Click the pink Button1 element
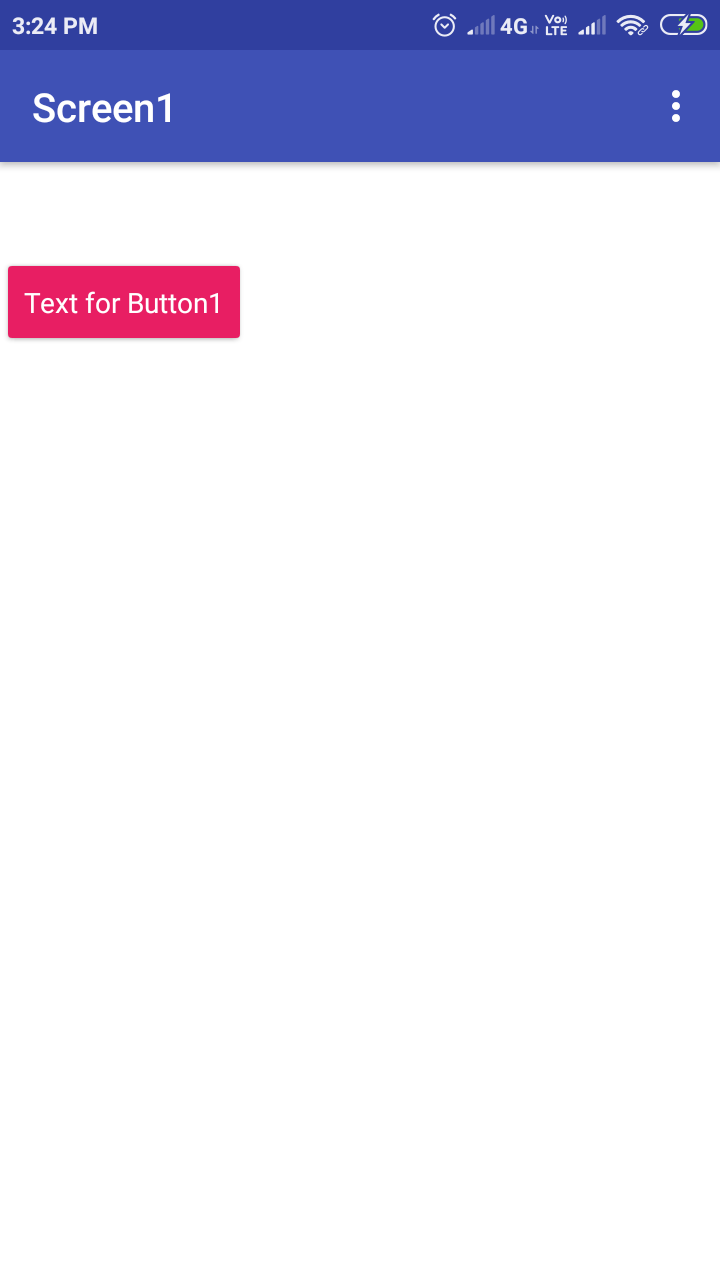720x1280 pixels. (123, 302)
